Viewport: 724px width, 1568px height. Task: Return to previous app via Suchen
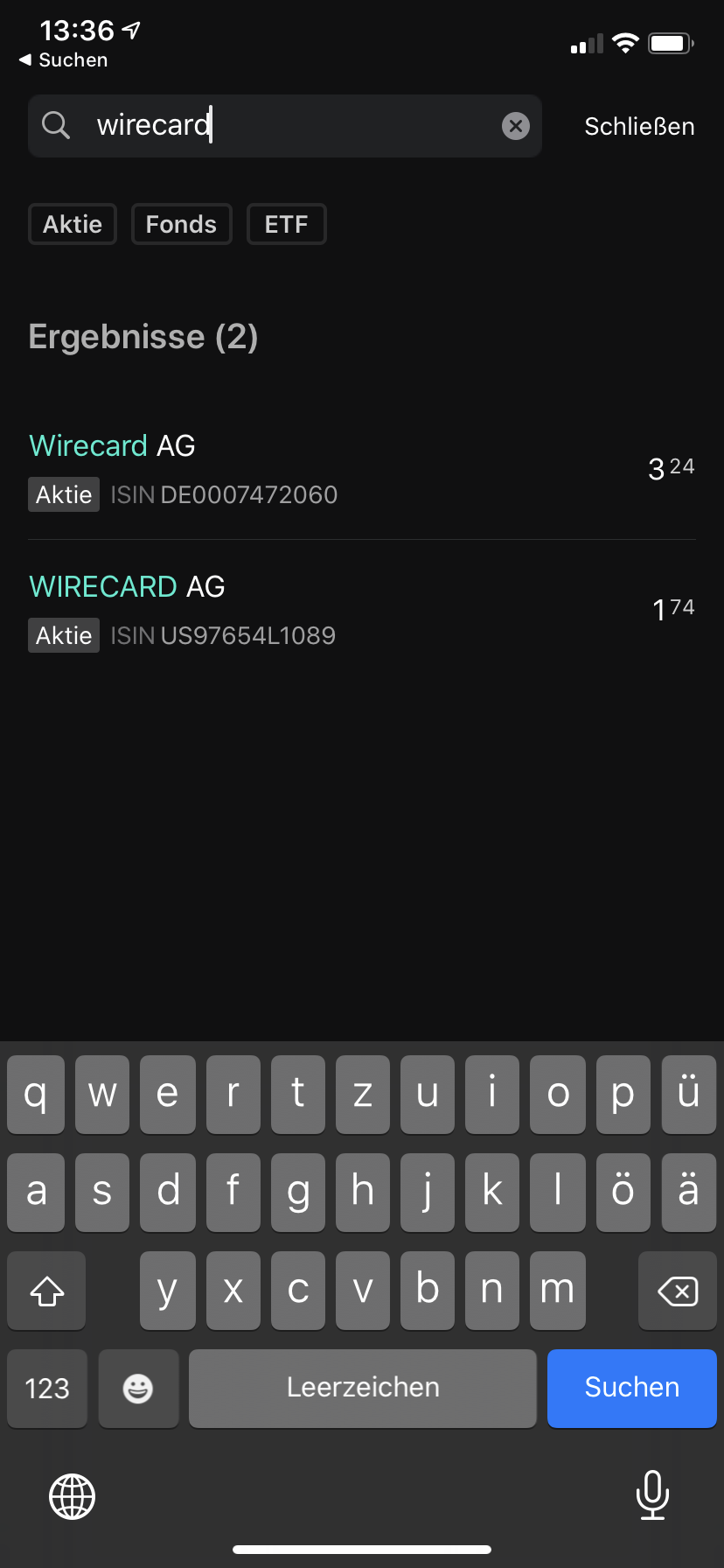click(x=64, y=60)
